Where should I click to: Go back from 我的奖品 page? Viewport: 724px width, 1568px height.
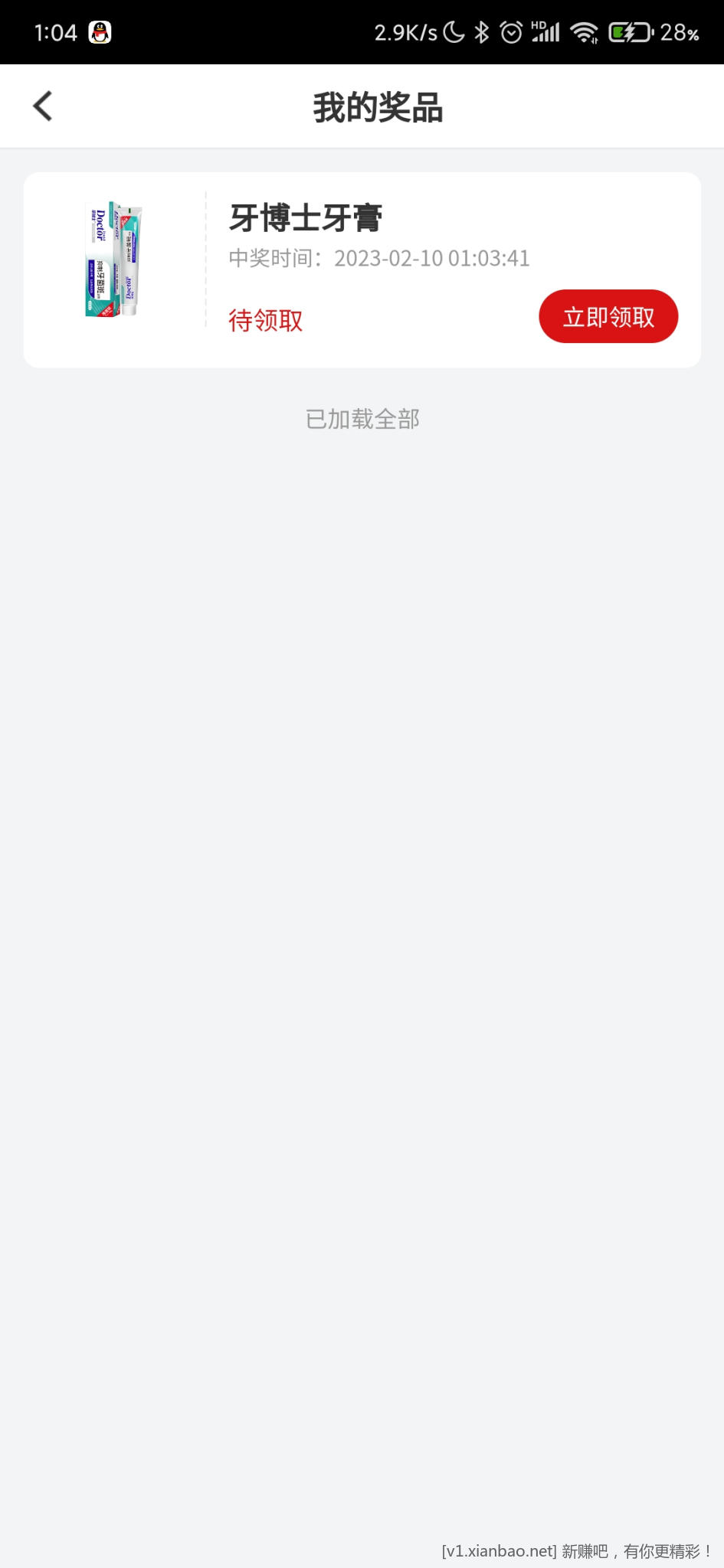[43, 106]
